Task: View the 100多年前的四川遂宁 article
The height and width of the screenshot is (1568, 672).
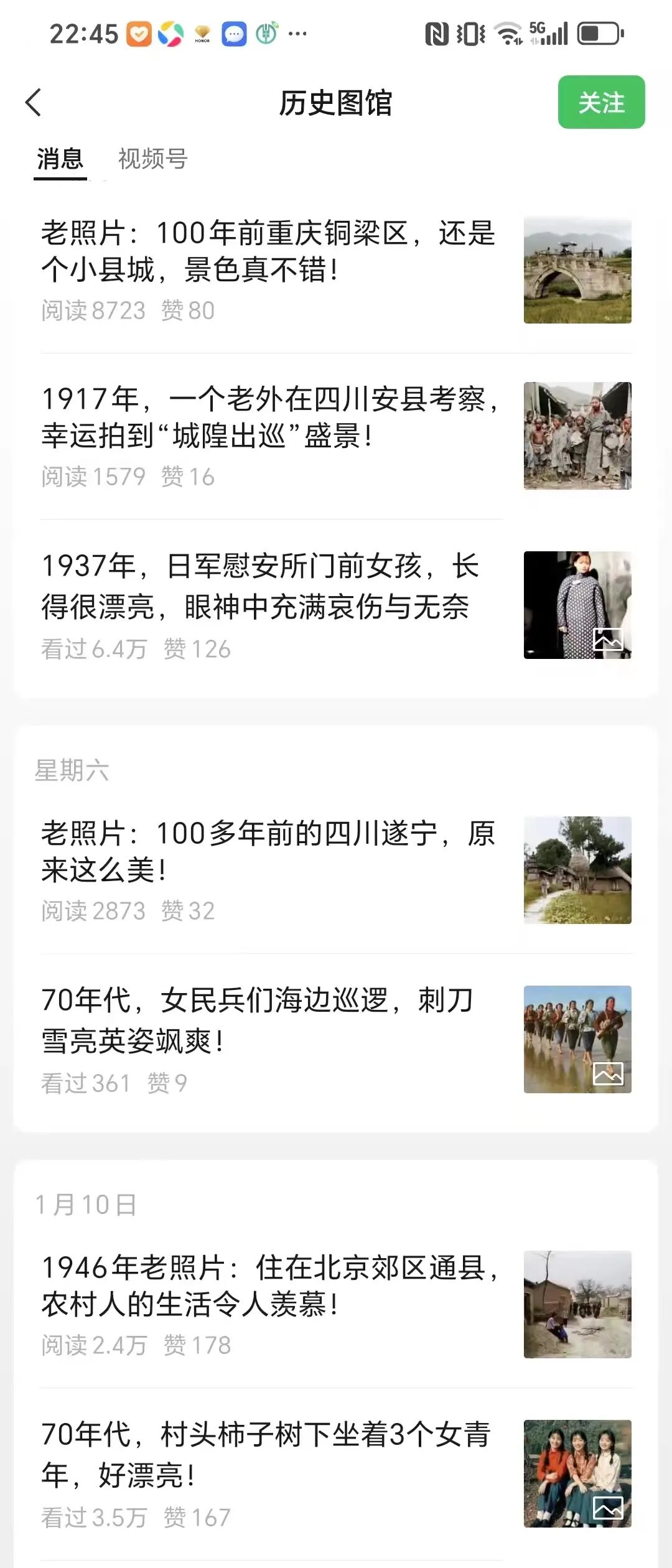Action: (269, 852)
